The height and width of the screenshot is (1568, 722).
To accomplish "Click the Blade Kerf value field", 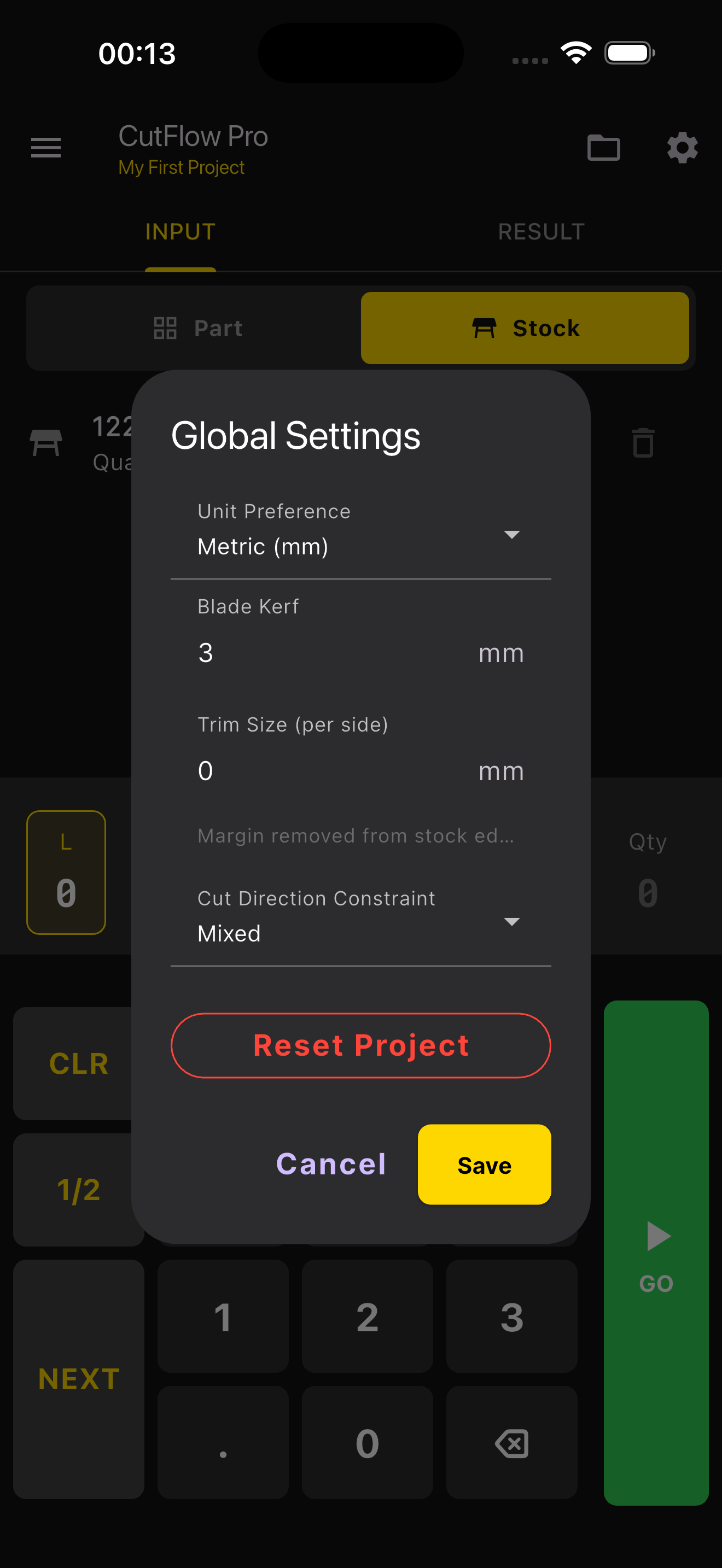I will point(304,653).
